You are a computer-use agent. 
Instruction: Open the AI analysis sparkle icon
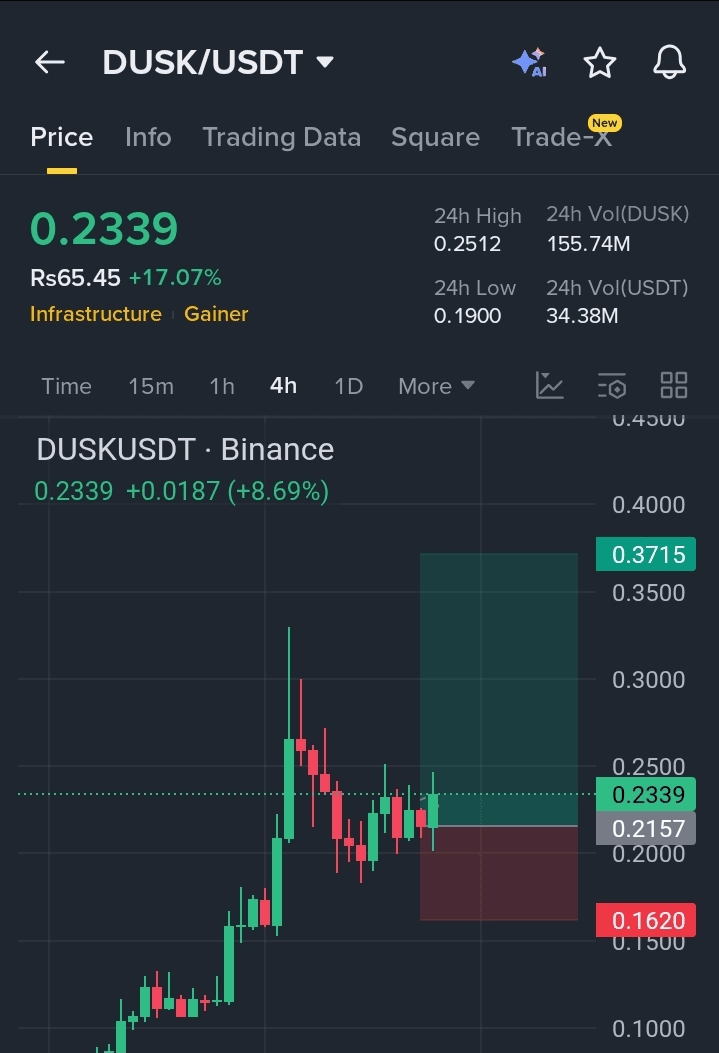529,62
